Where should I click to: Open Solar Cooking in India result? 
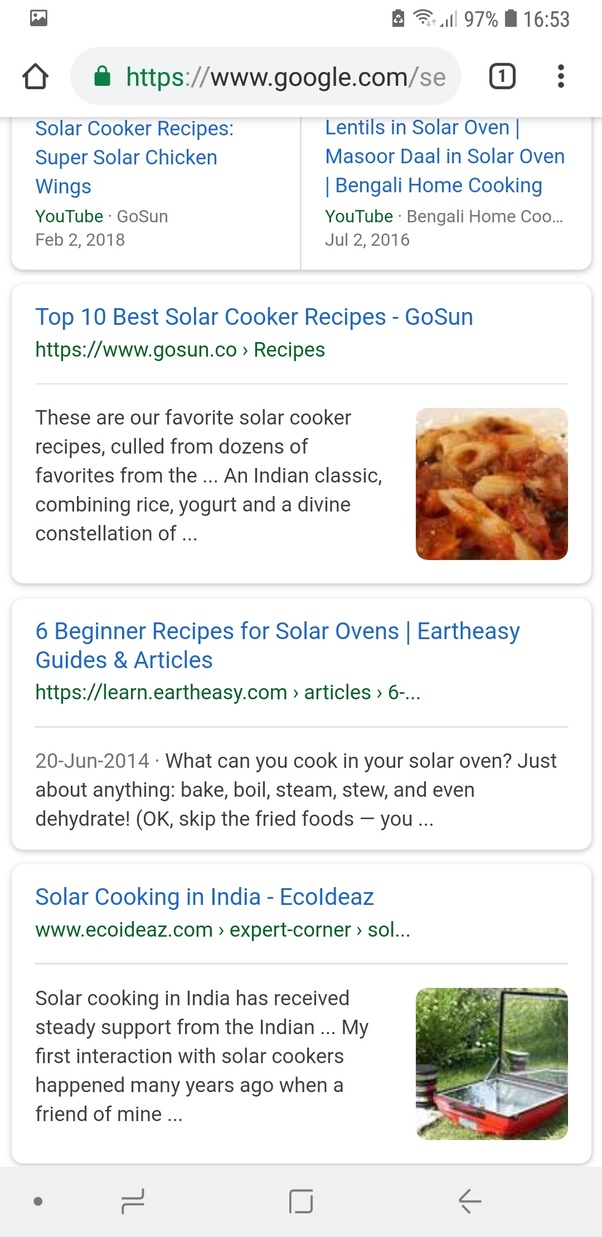(204, 897)
